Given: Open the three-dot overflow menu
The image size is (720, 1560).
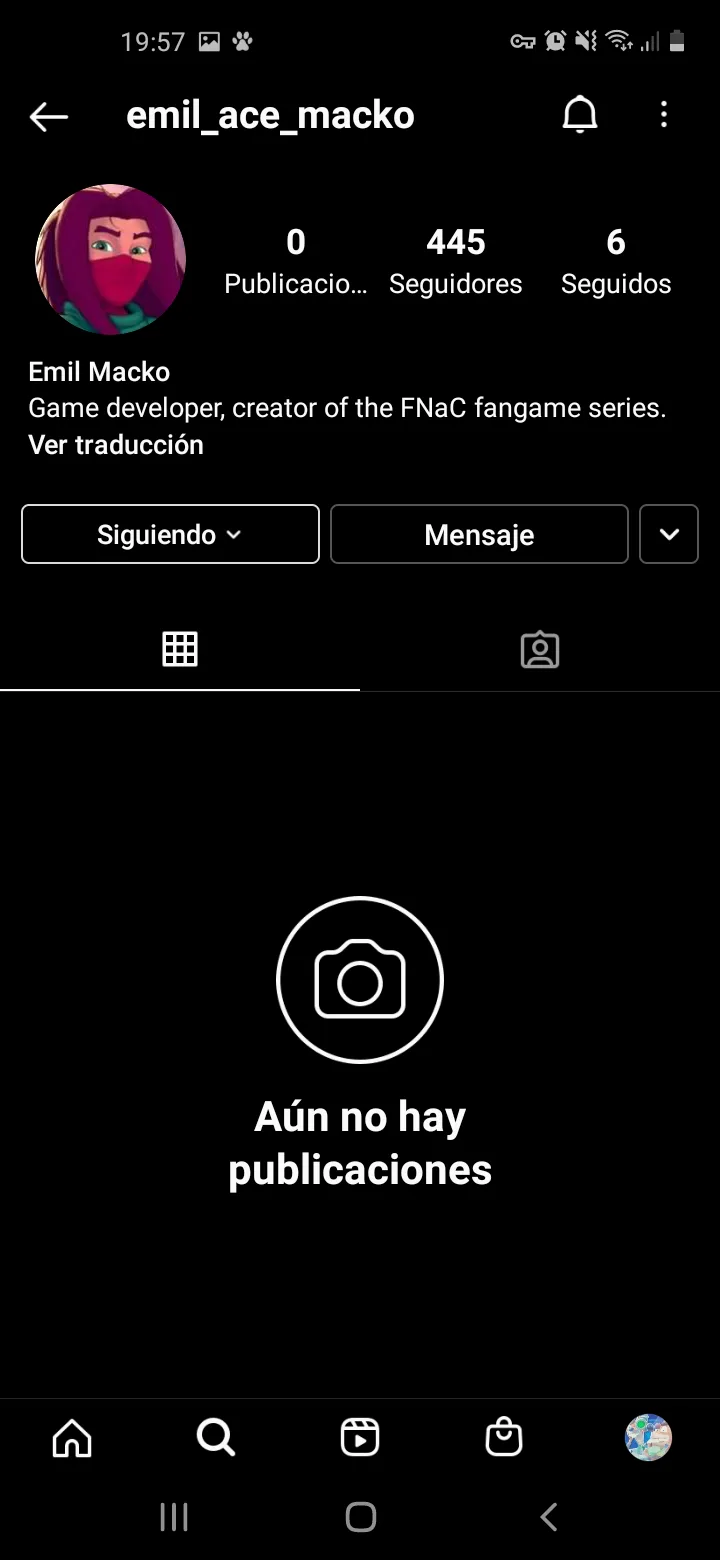Looking at the screenshot, I should coord(664,115).
